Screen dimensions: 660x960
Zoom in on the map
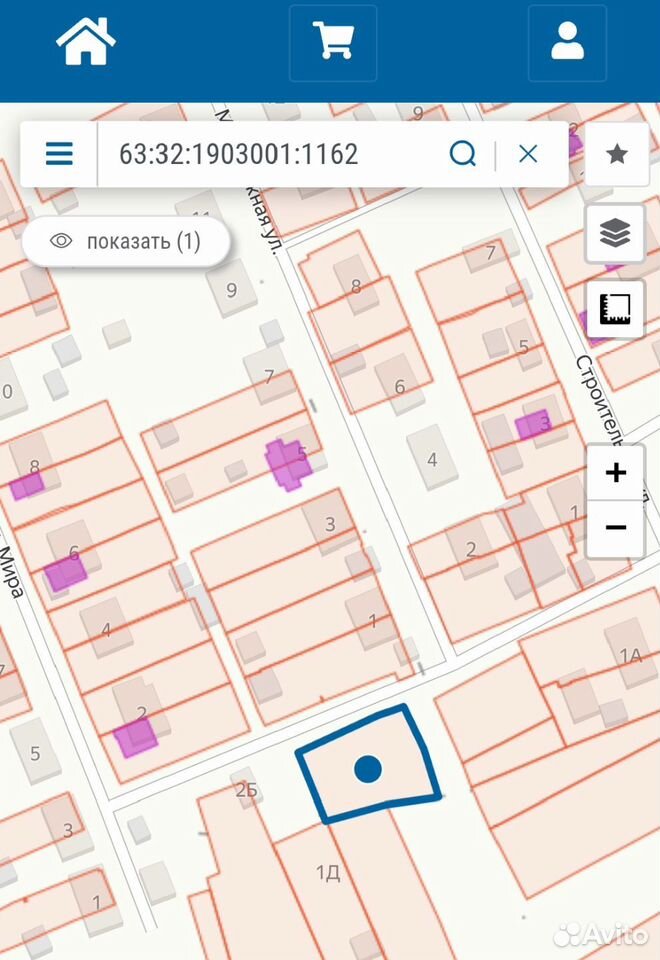(616, 473)
